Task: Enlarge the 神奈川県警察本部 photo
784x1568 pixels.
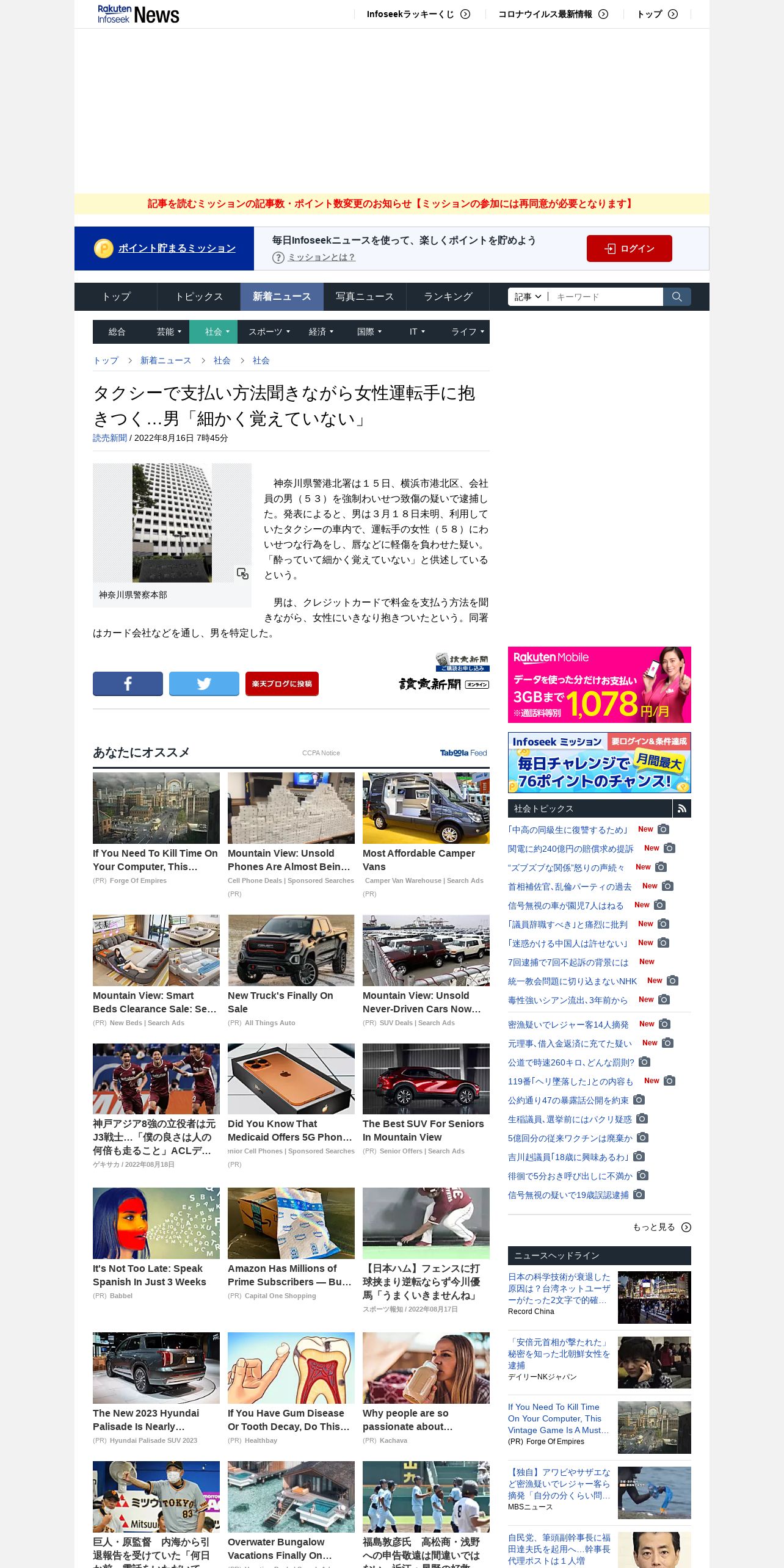Action: (242, 573)
